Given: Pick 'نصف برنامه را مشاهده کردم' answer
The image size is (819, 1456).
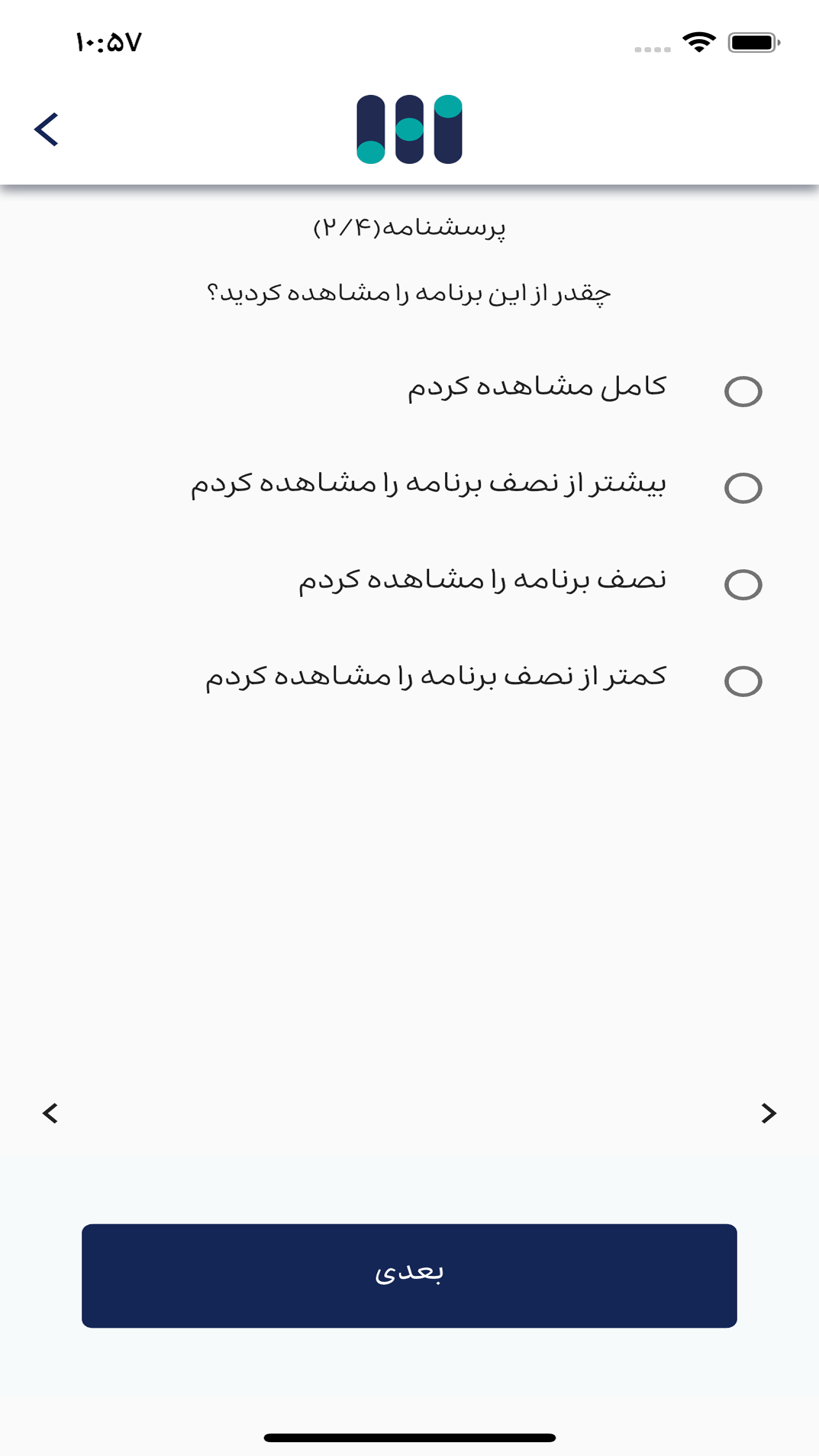Looking at the screenshot, I should coord(743,585).
